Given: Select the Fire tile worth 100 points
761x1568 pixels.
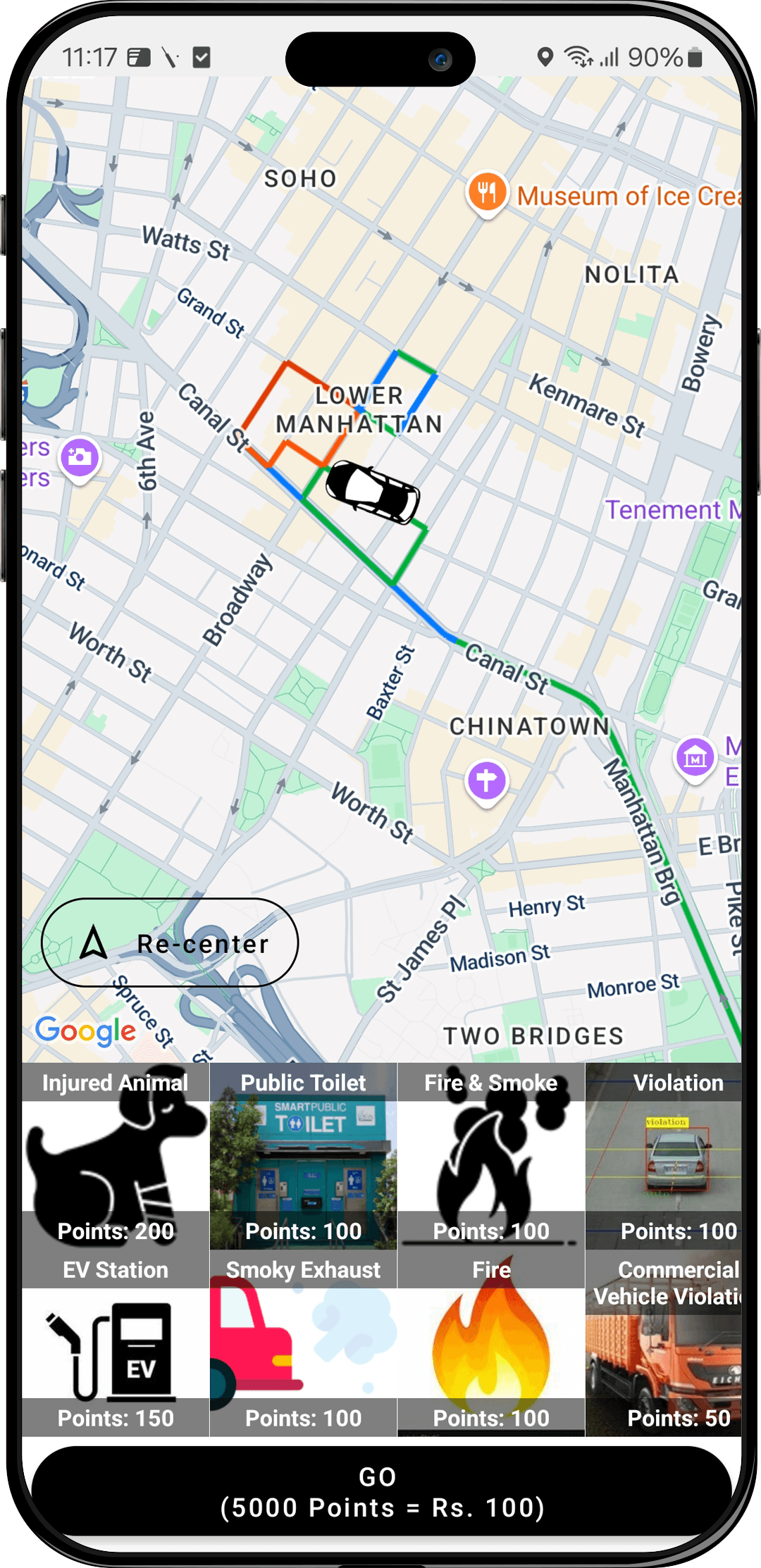Looking at the screenshot, I should pos(491,1343).
